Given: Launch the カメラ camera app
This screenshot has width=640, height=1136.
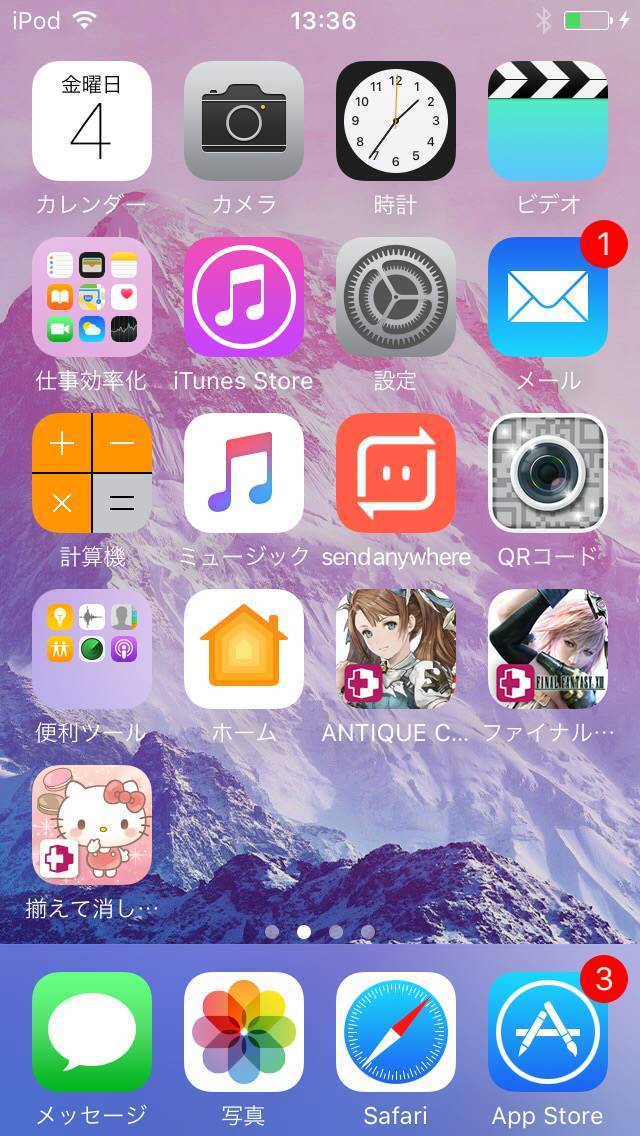Looking at the screenshot, I should (244, 121).
